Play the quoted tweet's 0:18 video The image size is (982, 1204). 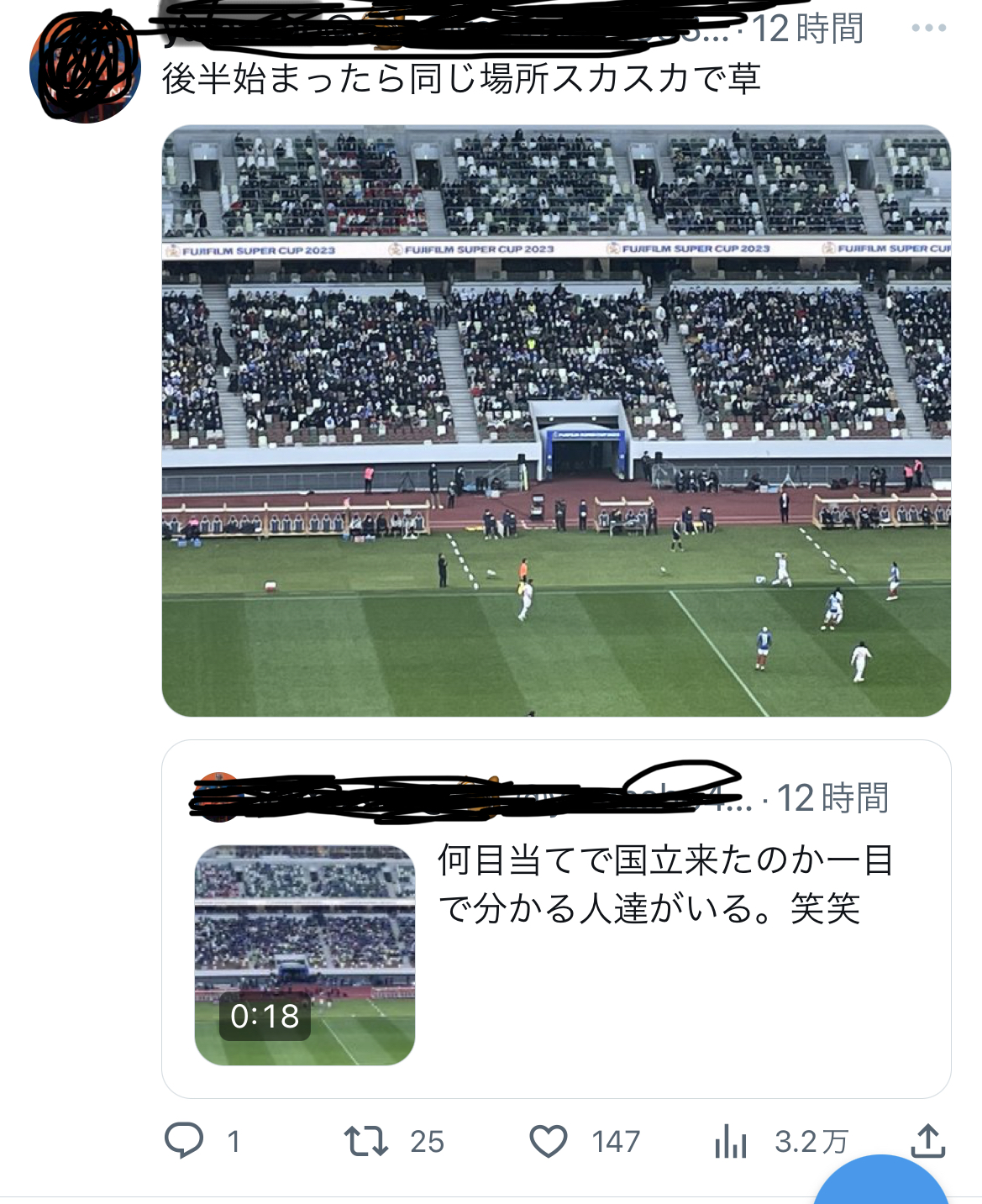[304, 955]
